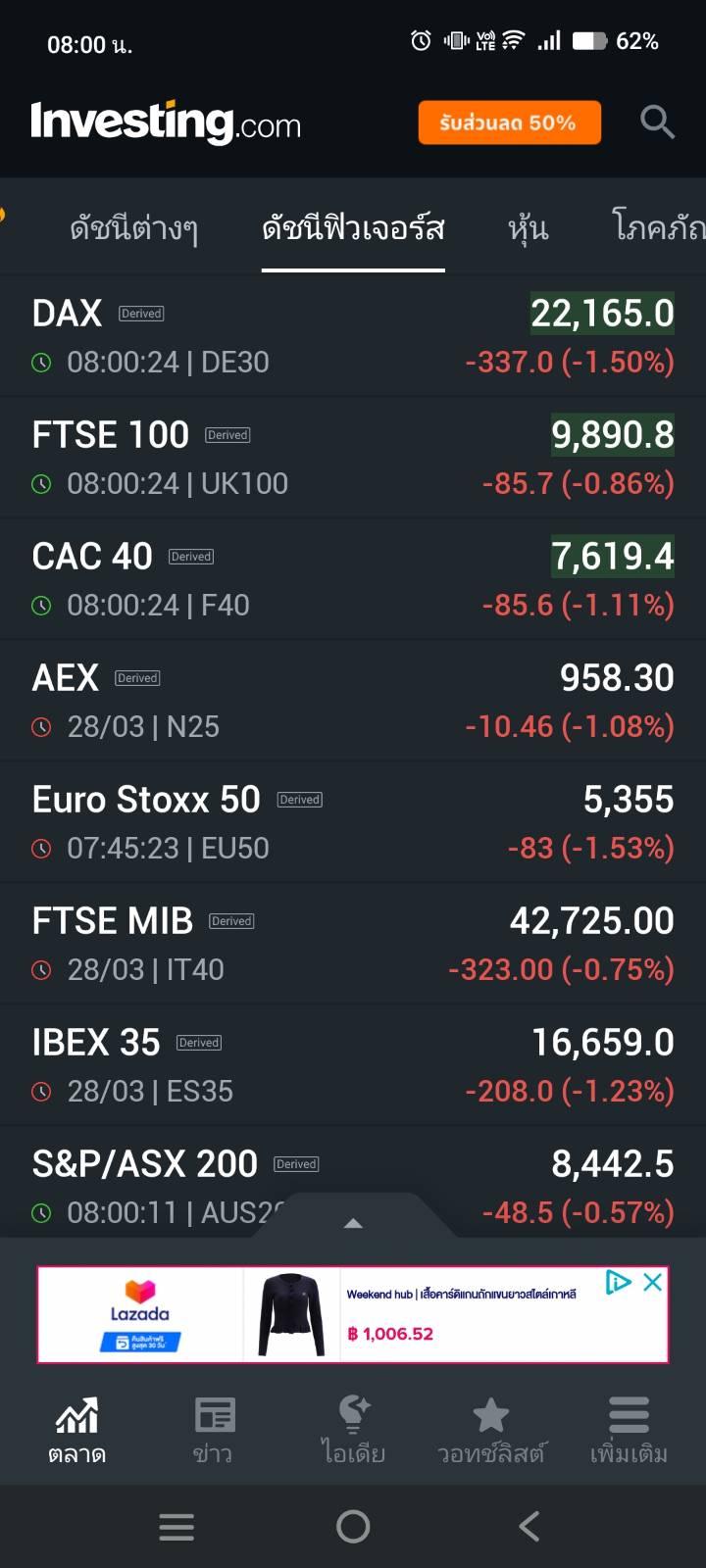This screenshot has height=1568, width=706.
Task: Open FTSE MIB futures details
Action: coord(353,944)
